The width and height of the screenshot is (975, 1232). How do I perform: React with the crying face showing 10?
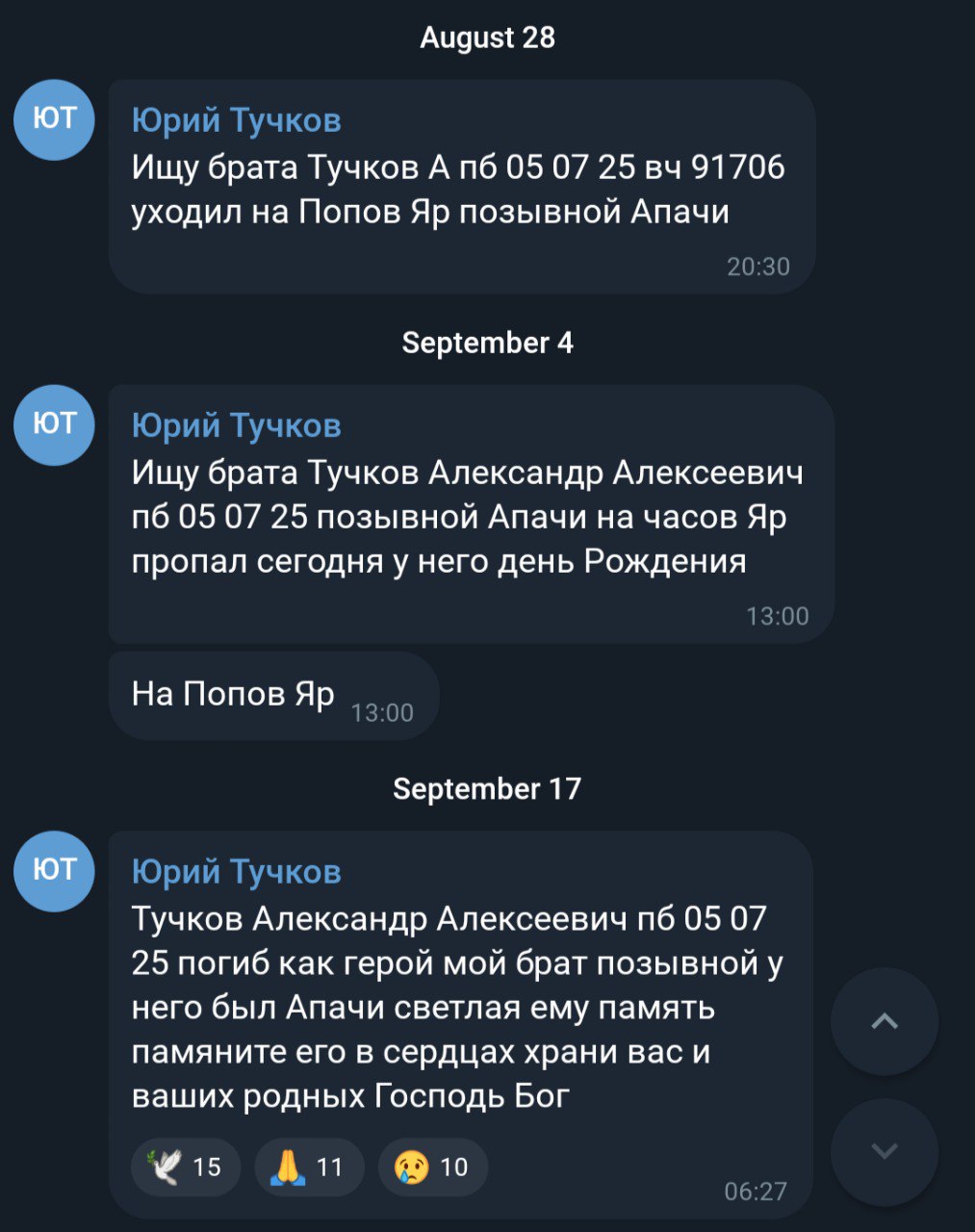pyautogui.click(x=432, y=1167)
